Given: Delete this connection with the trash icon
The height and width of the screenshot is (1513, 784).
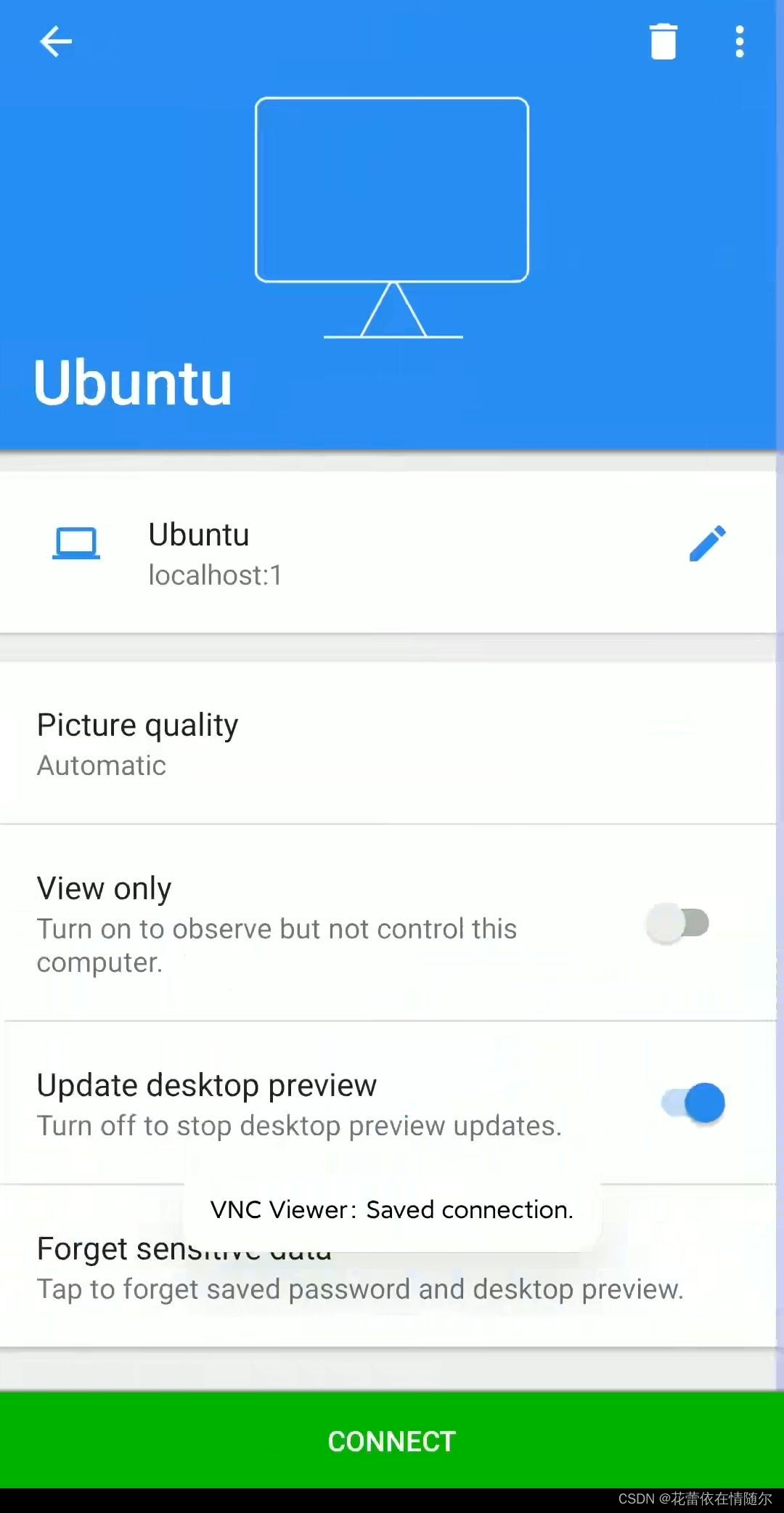Looking at the screenshot, I should 663,41.
